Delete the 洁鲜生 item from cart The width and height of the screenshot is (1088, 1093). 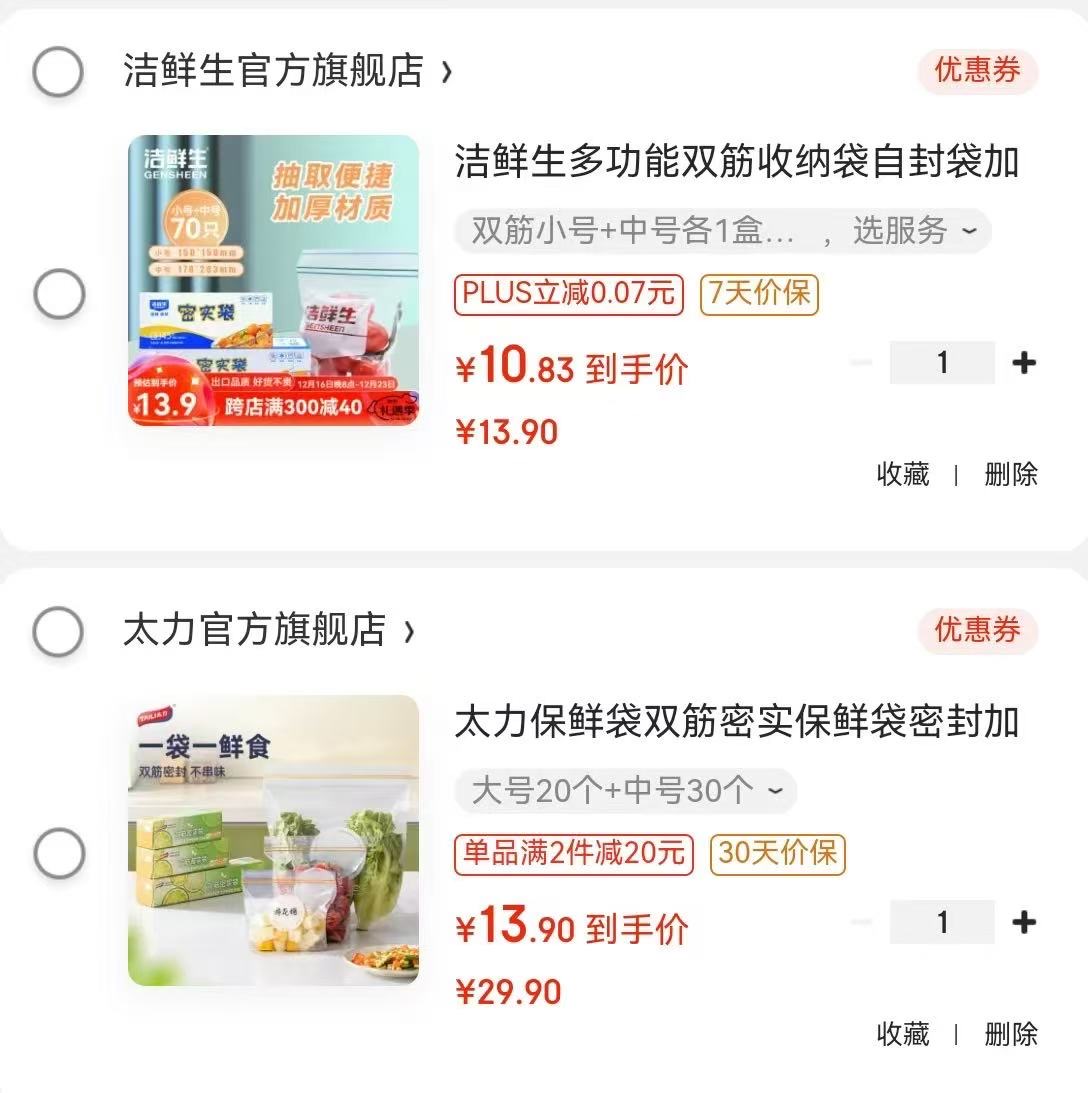point(1011,474)
